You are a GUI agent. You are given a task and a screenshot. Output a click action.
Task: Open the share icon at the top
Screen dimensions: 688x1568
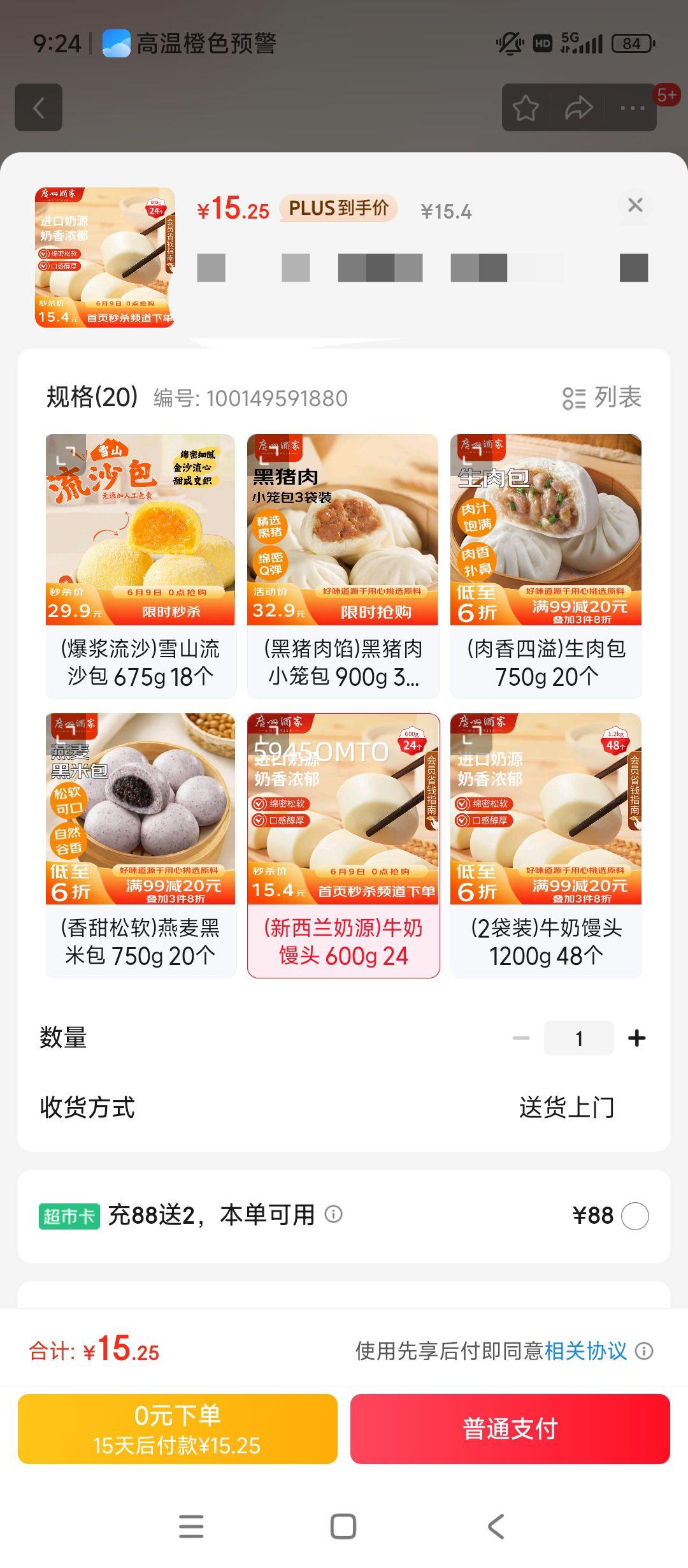[577, 106]
